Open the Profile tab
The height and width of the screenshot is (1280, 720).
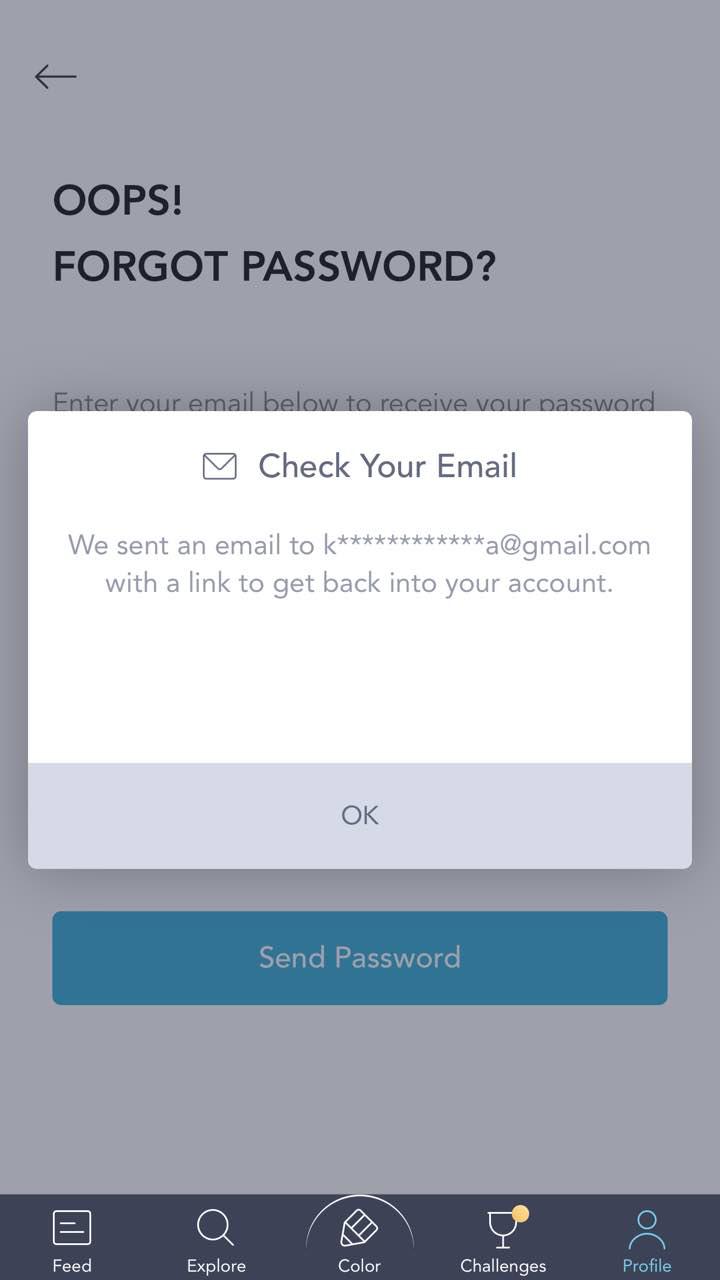pos(647,1239)
